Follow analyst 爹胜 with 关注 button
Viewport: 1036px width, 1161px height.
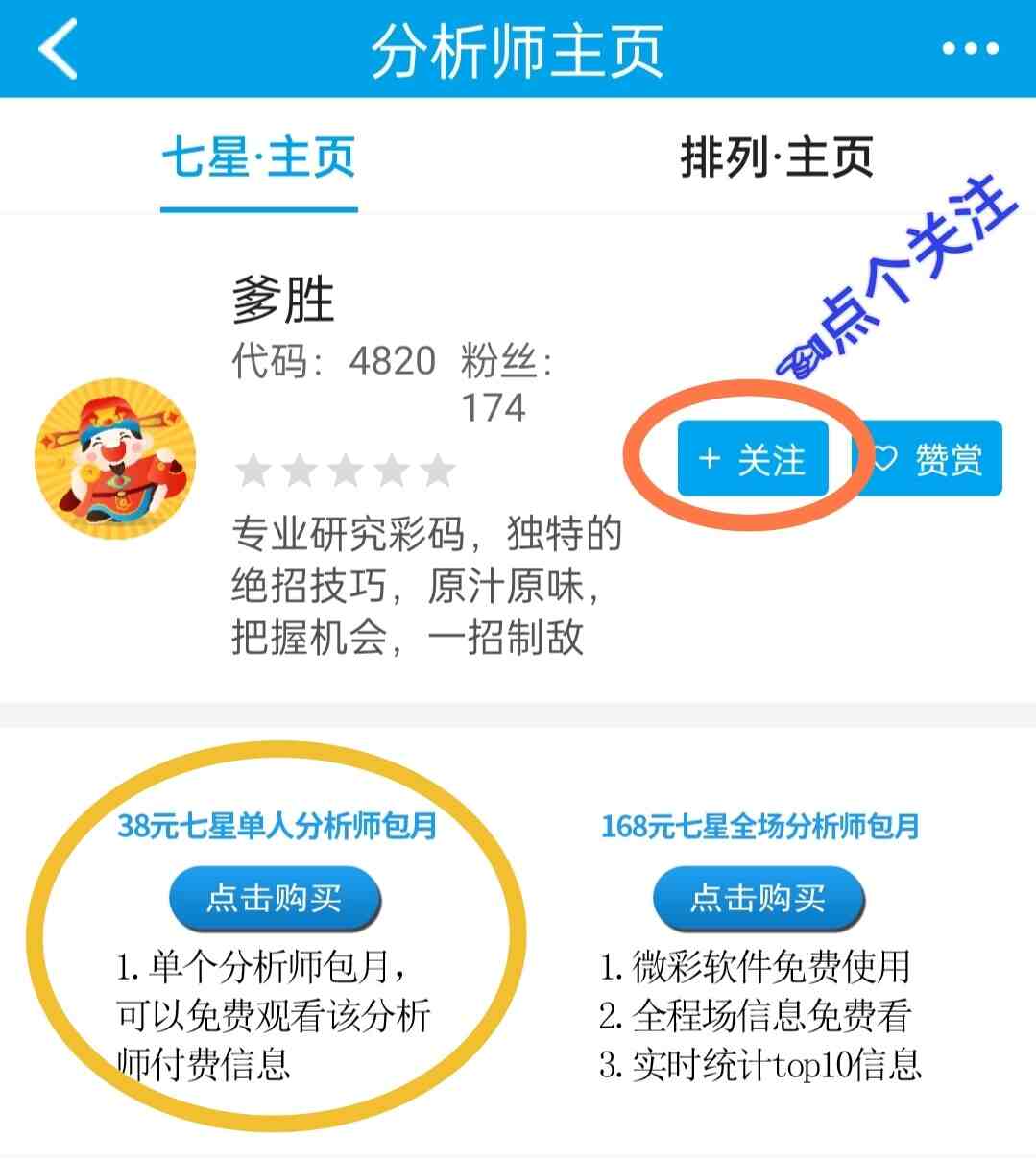(752, 459)
